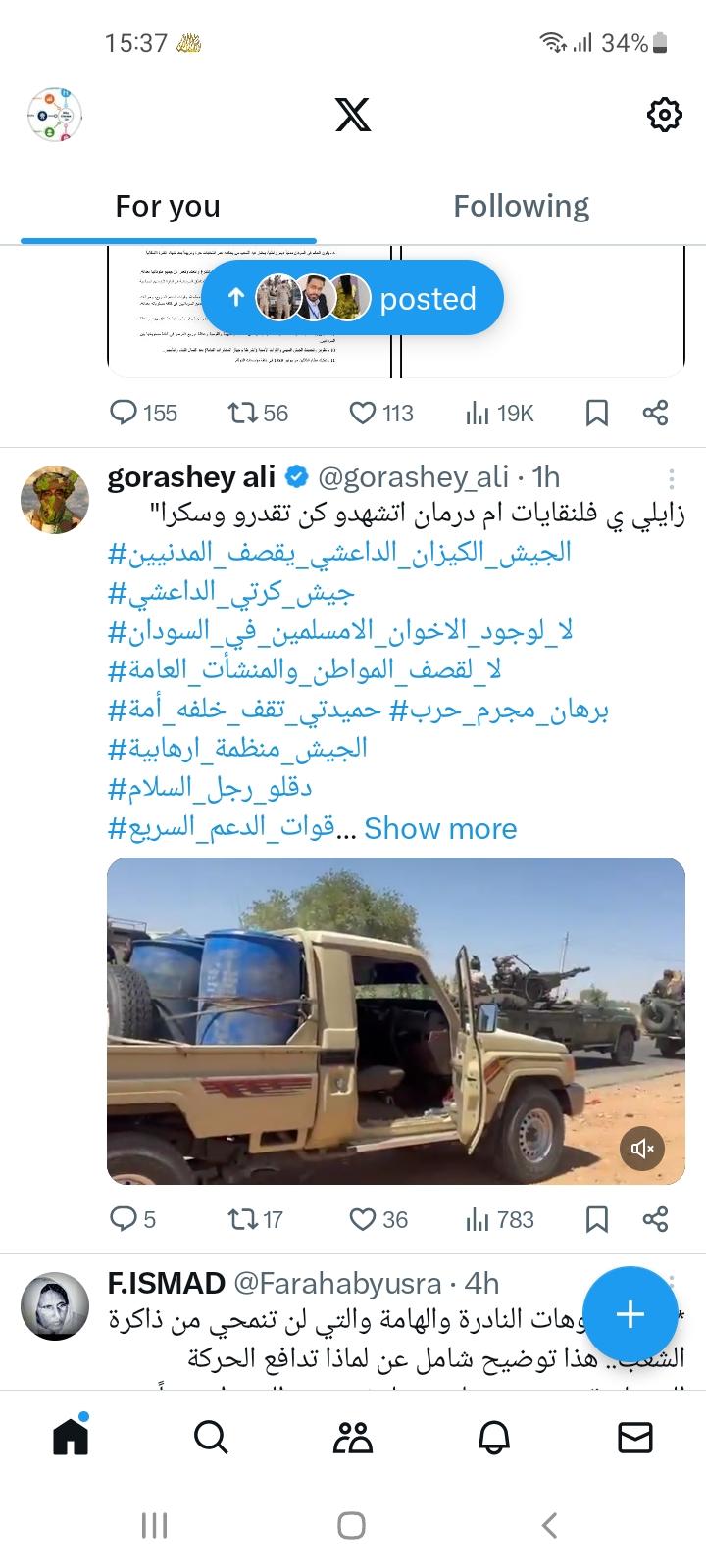
Task: Tap the new posts pill
Action: [x=353, y=298]
